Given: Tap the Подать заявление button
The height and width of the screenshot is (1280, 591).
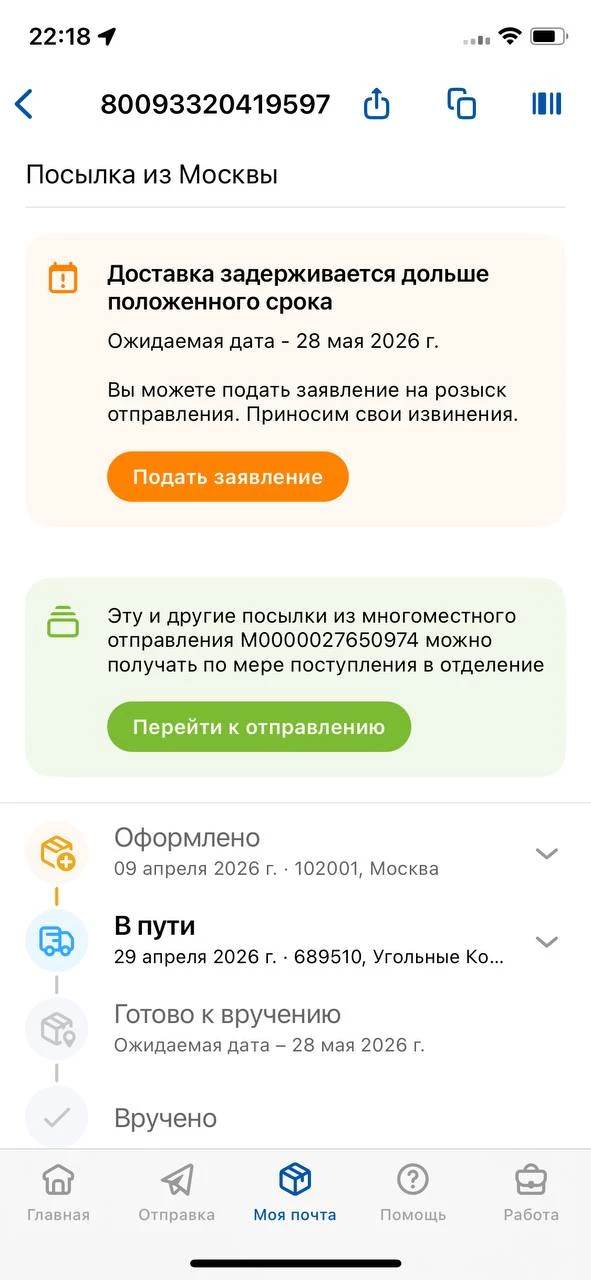Looking at the screenshot, I should pos(228,477).
